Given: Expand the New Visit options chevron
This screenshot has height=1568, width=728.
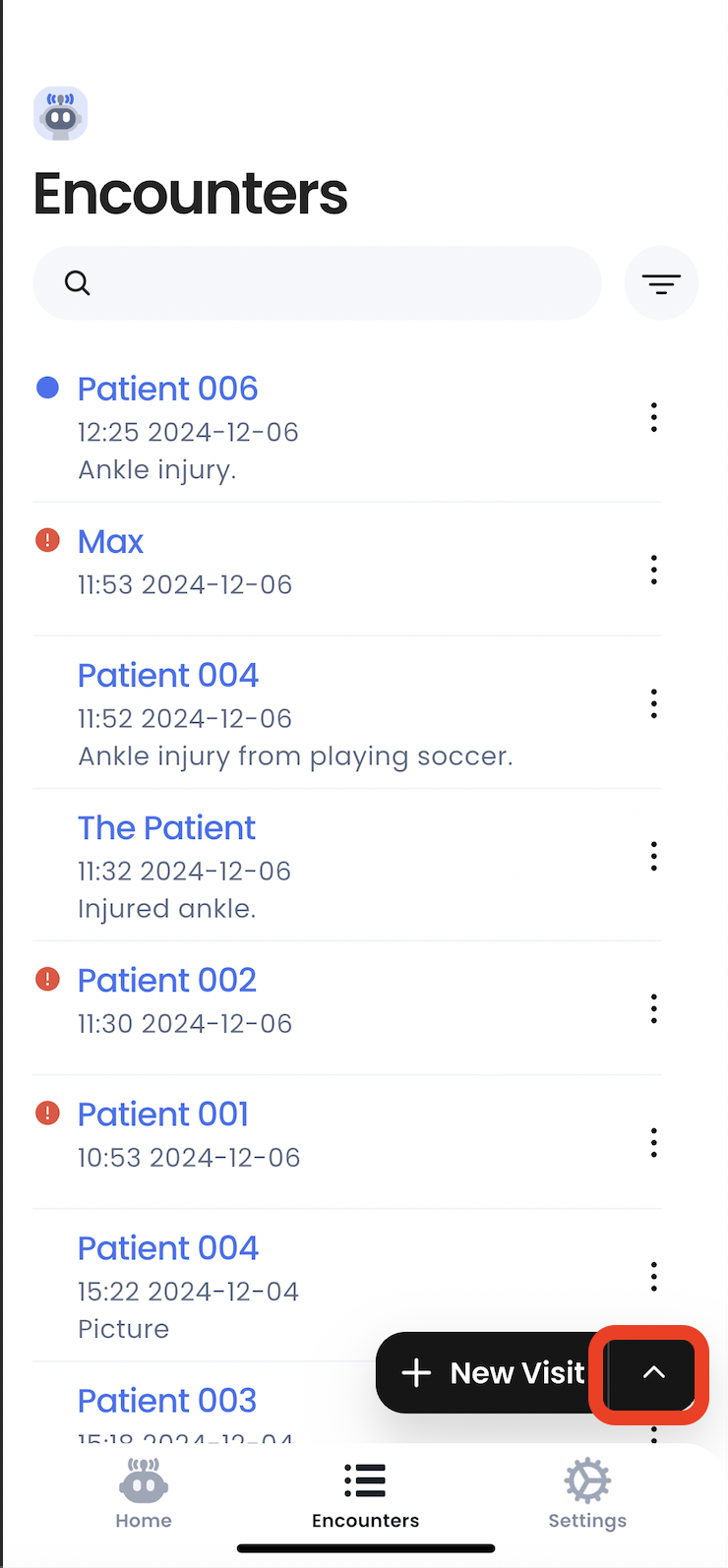Looking at the screenshot, I should point(653,1373).
